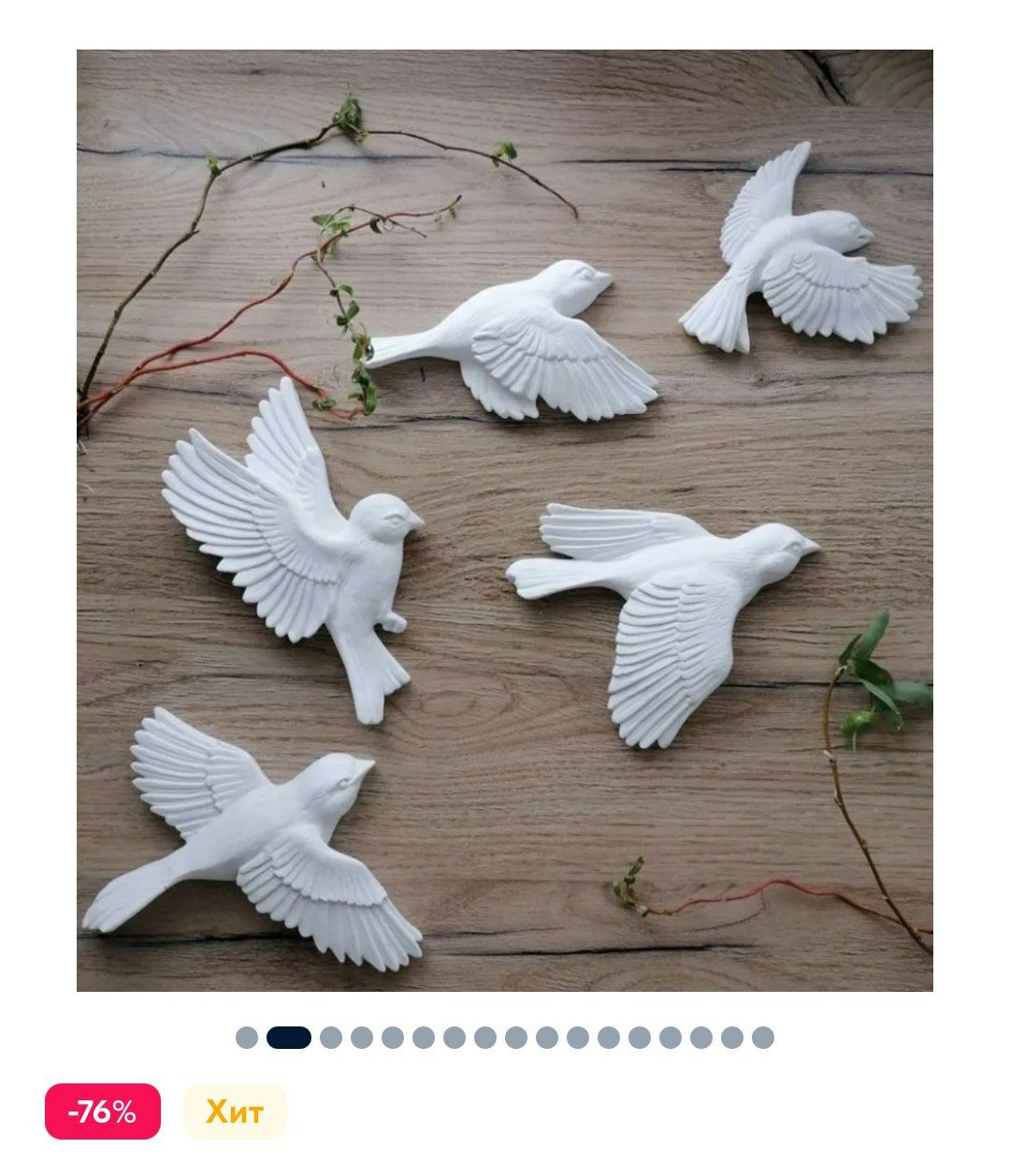Open the white birds product photo fullscreen

(x=505, y=520)
